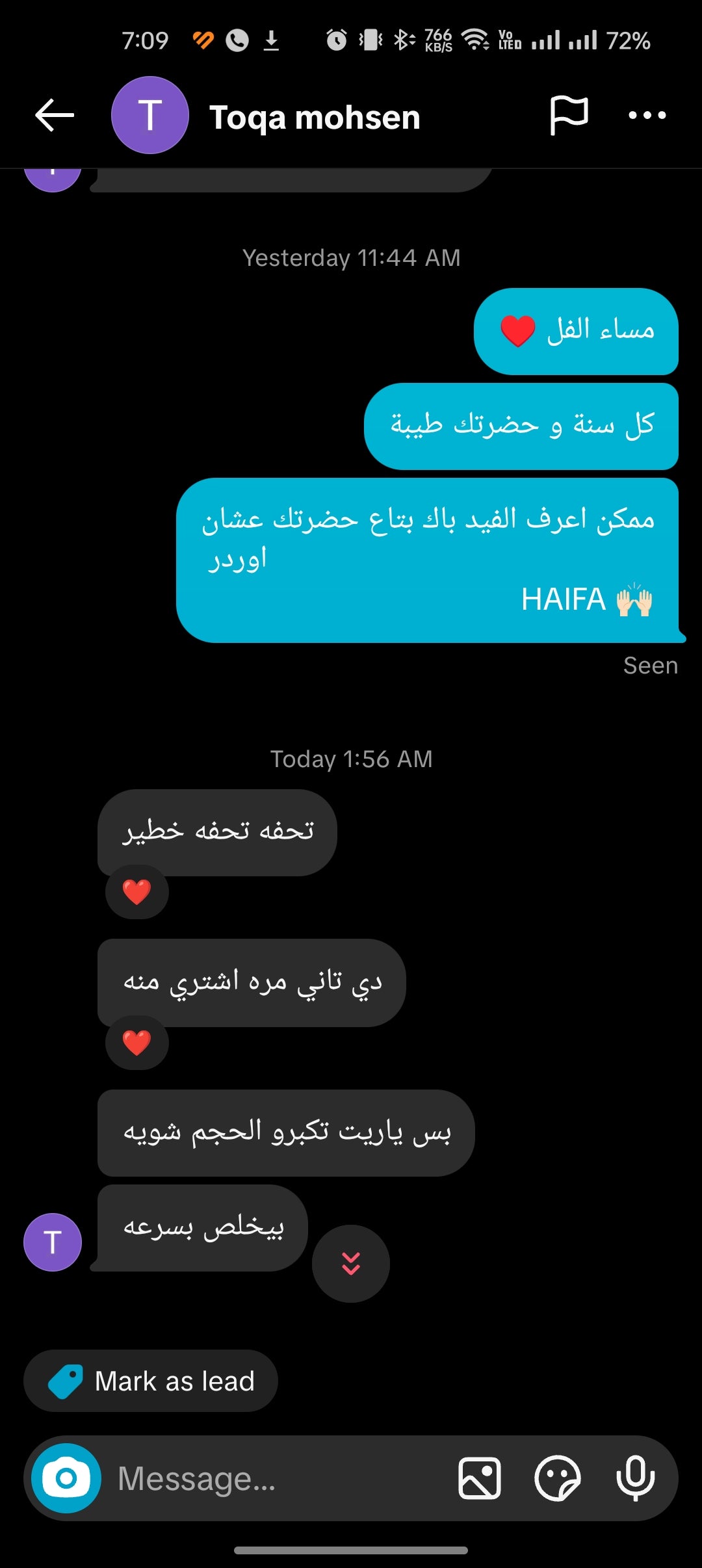This screenshot has width=702, height=1568.
Task: Go back using the arrow
Action: click(55, 116)
